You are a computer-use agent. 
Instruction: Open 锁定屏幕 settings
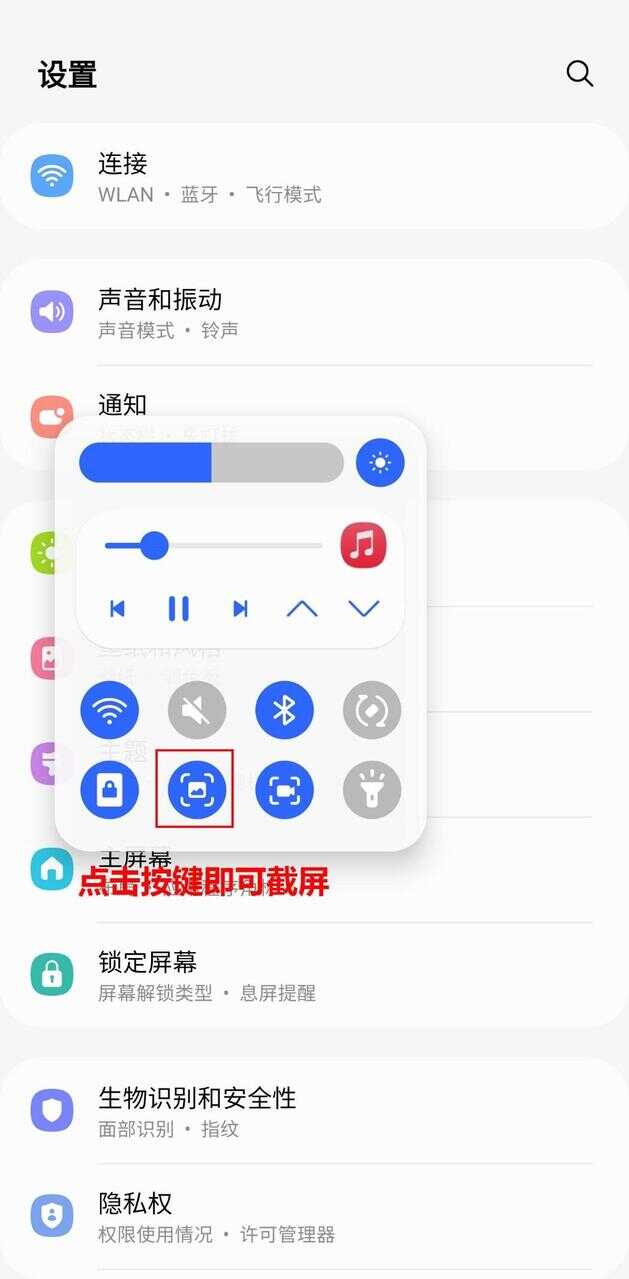click(300, 976)
